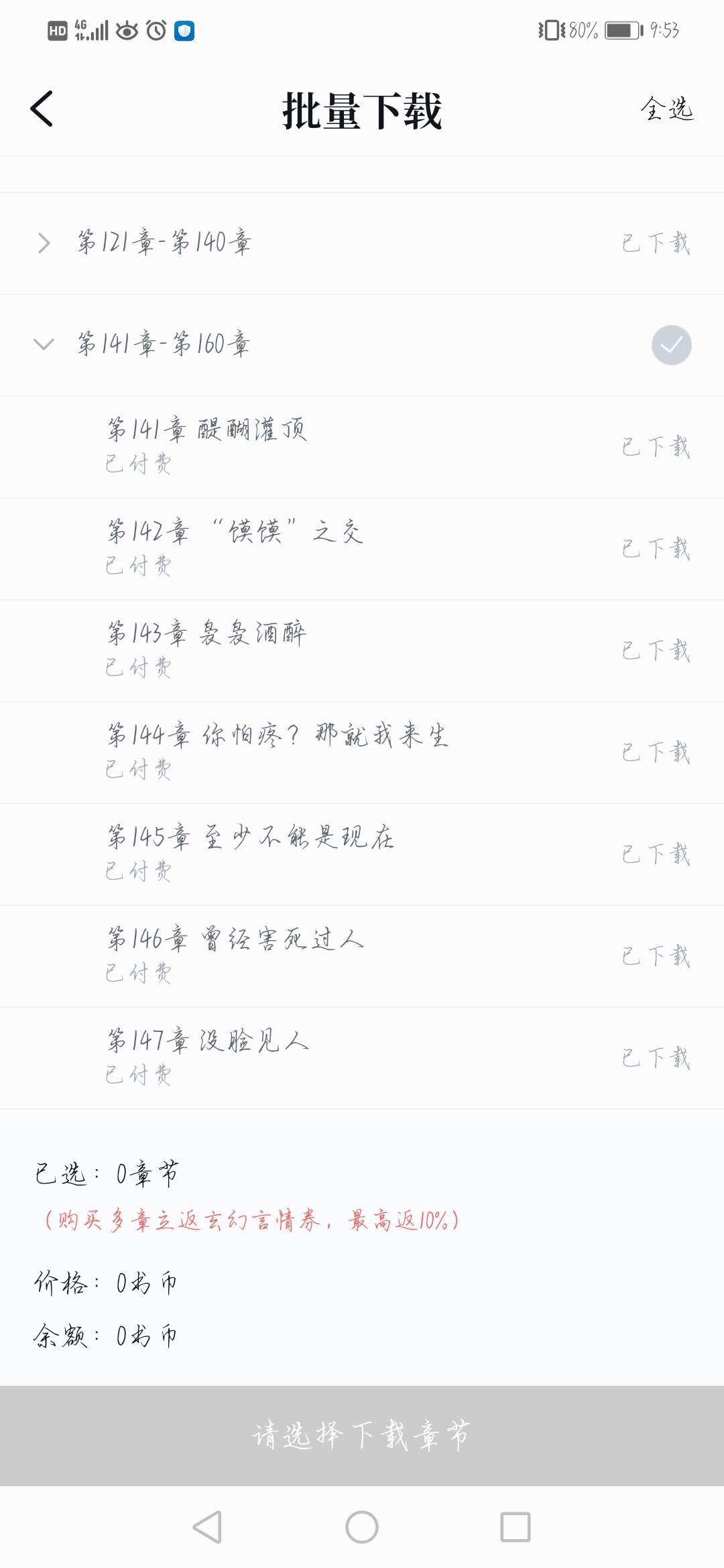Viewport: 724px width, 1568px height.
Task: Select chapter 第143章 袅袅酒醉
Action: tap(362, 651)
